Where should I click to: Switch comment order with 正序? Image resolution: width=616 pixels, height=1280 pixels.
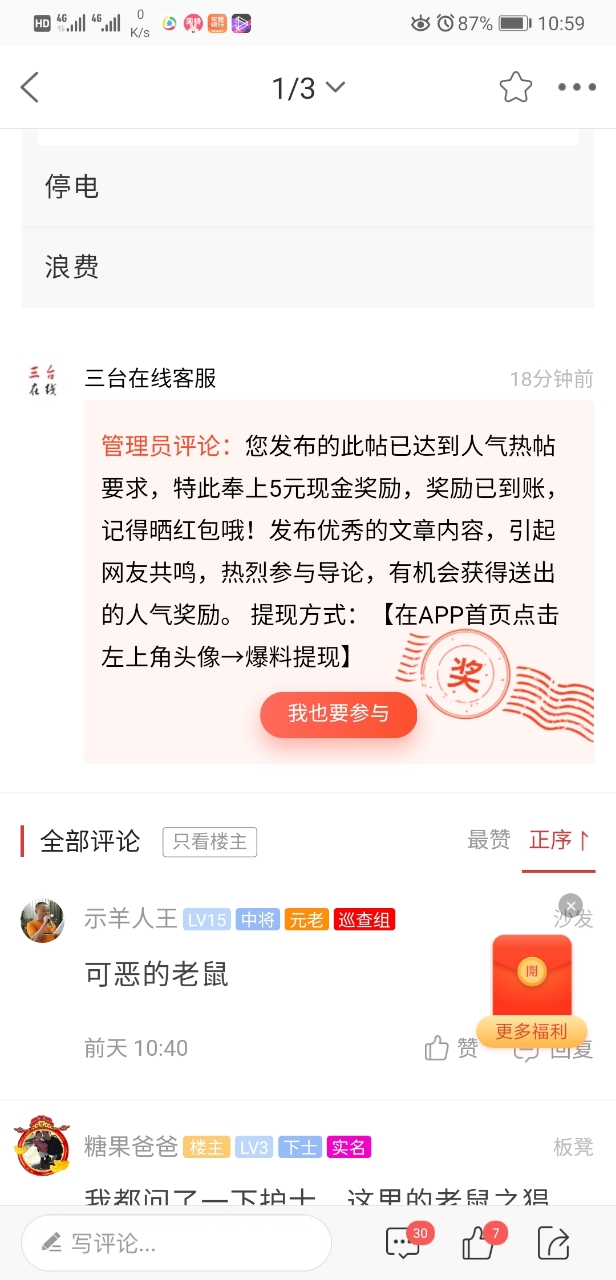coord(559,841)
